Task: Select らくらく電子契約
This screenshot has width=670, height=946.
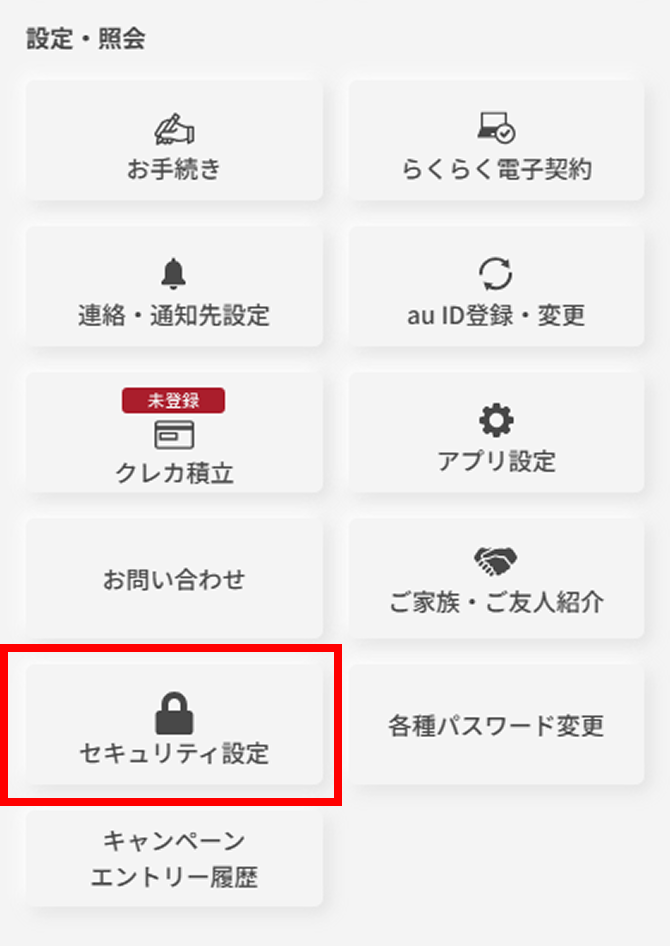Action: (497, 141)
